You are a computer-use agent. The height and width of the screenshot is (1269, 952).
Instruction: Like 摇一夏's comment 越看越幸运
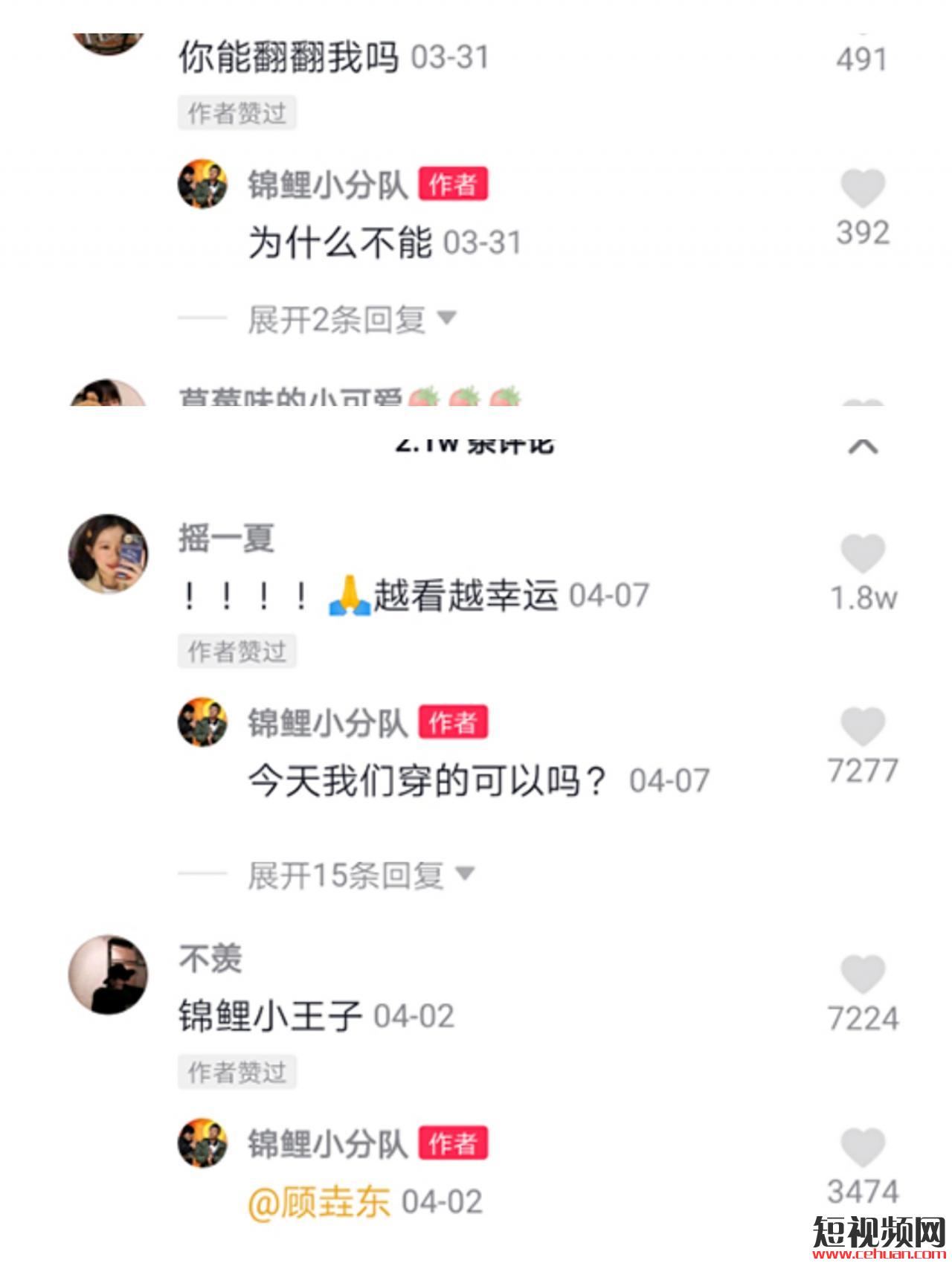tap(863, 553)
